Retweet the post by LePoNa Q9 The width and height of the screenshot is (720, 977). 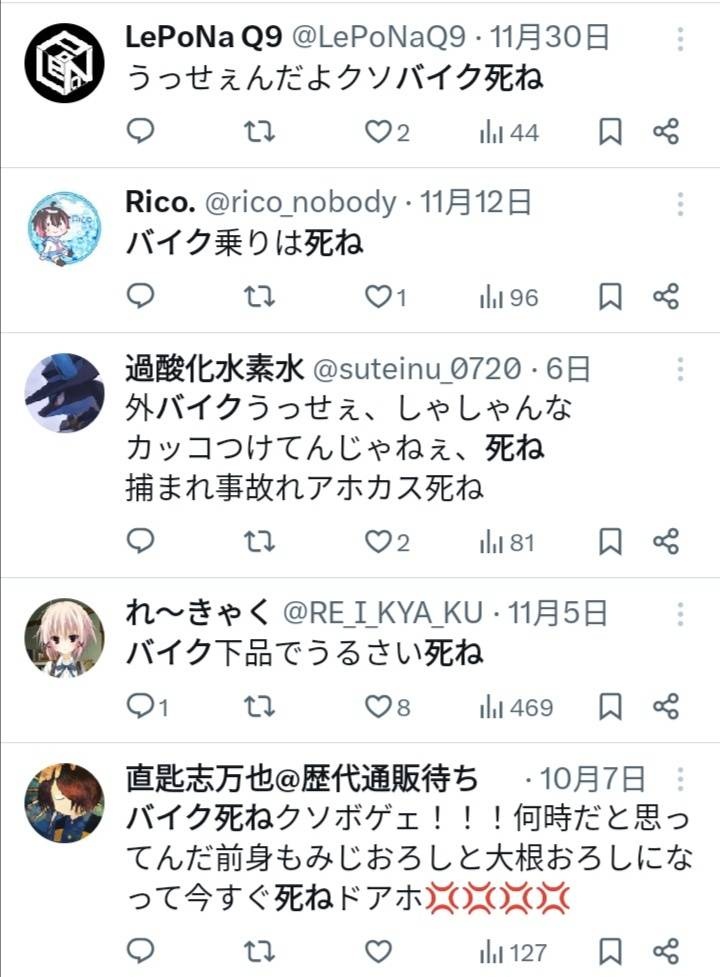click(x=259, y=131)
